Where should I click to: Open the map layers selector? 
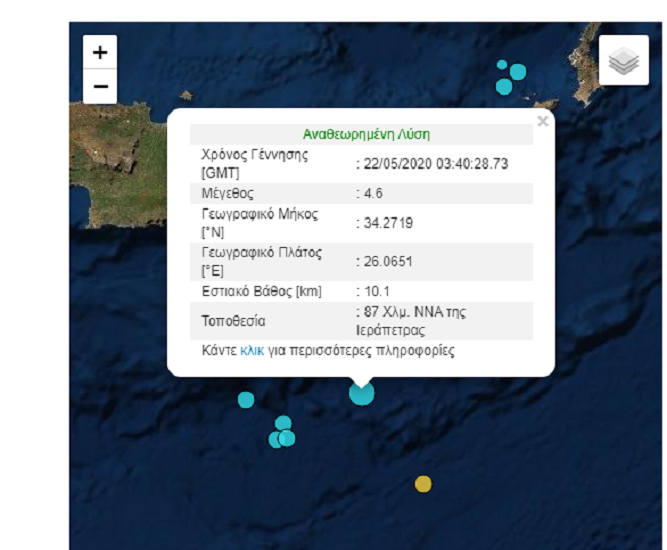pos(624,61)
